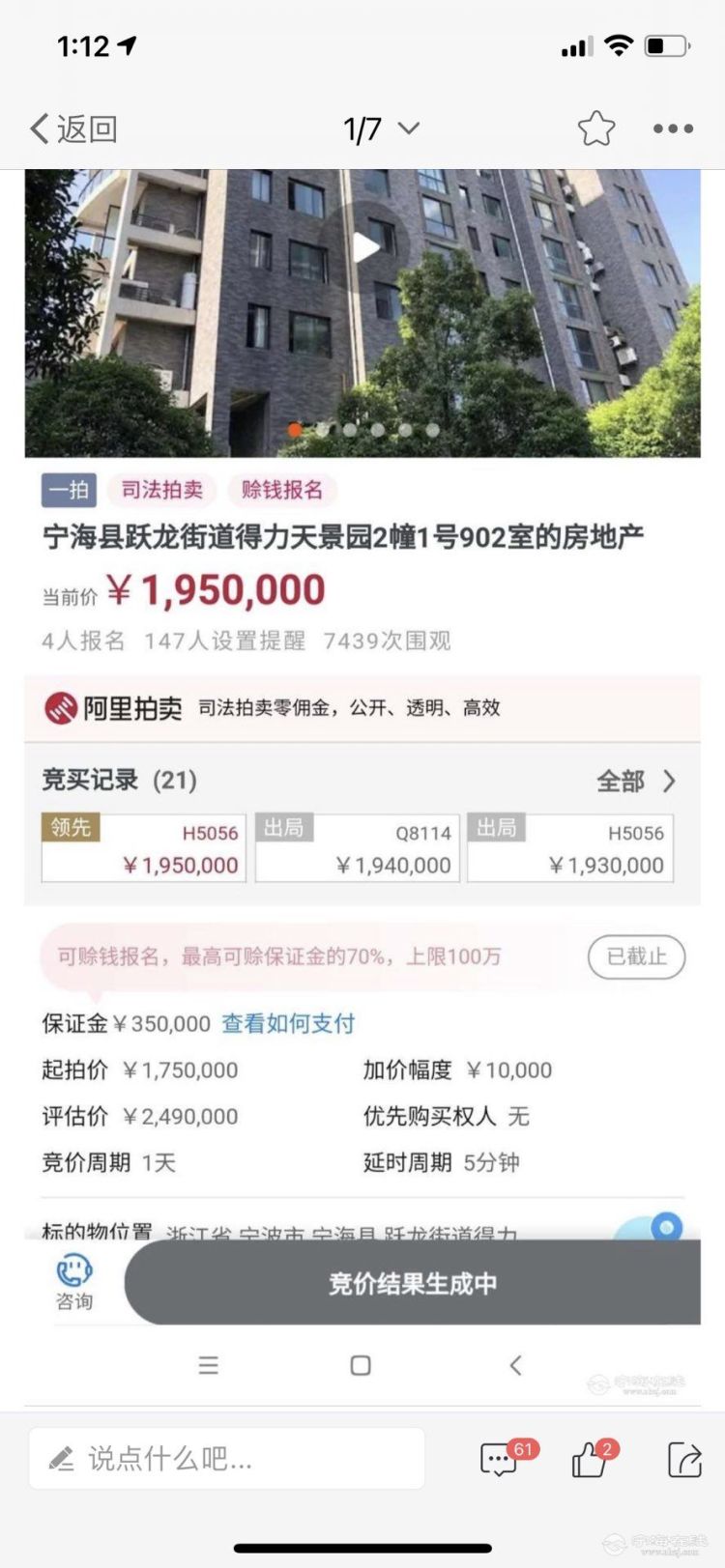Share this post
Screen dimensions: 725x1568
click(683, 1459)
